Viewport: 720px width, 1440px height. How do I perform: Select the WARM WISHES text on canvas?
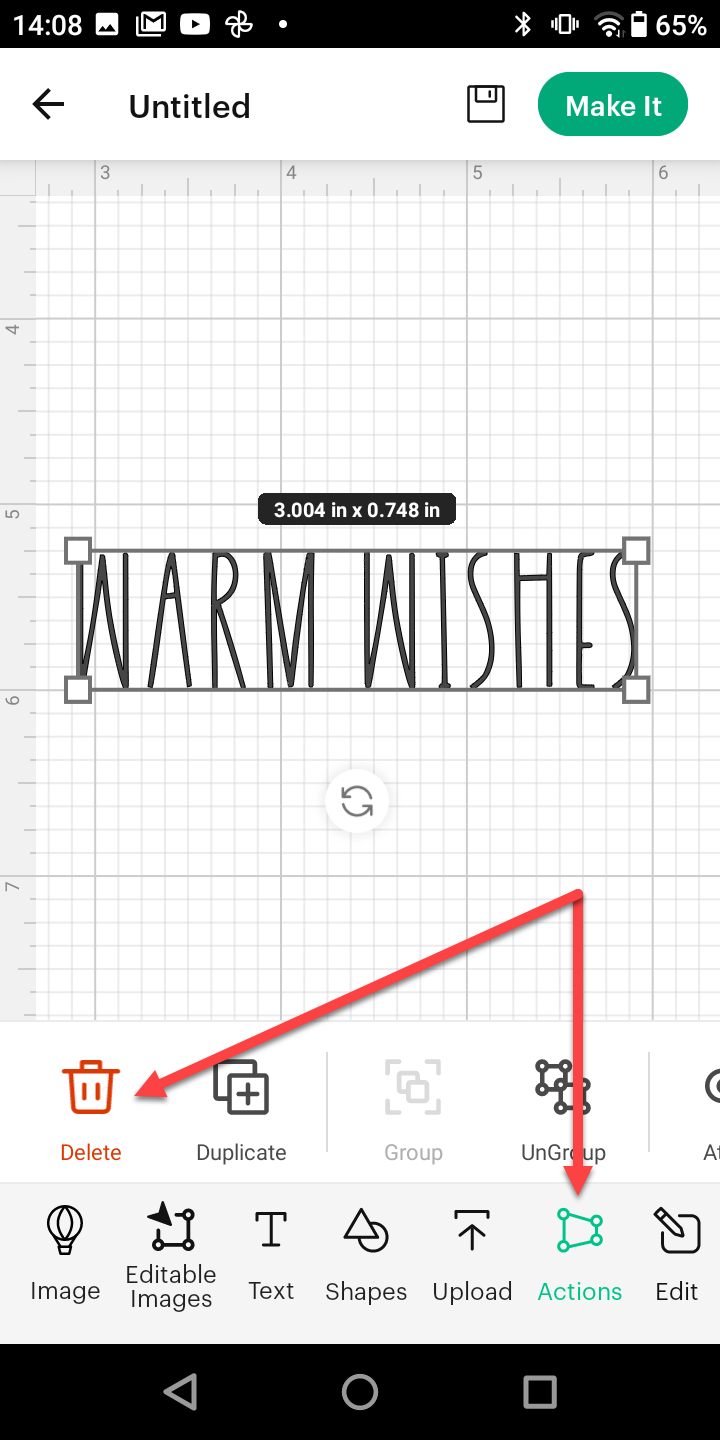point(357,620)
